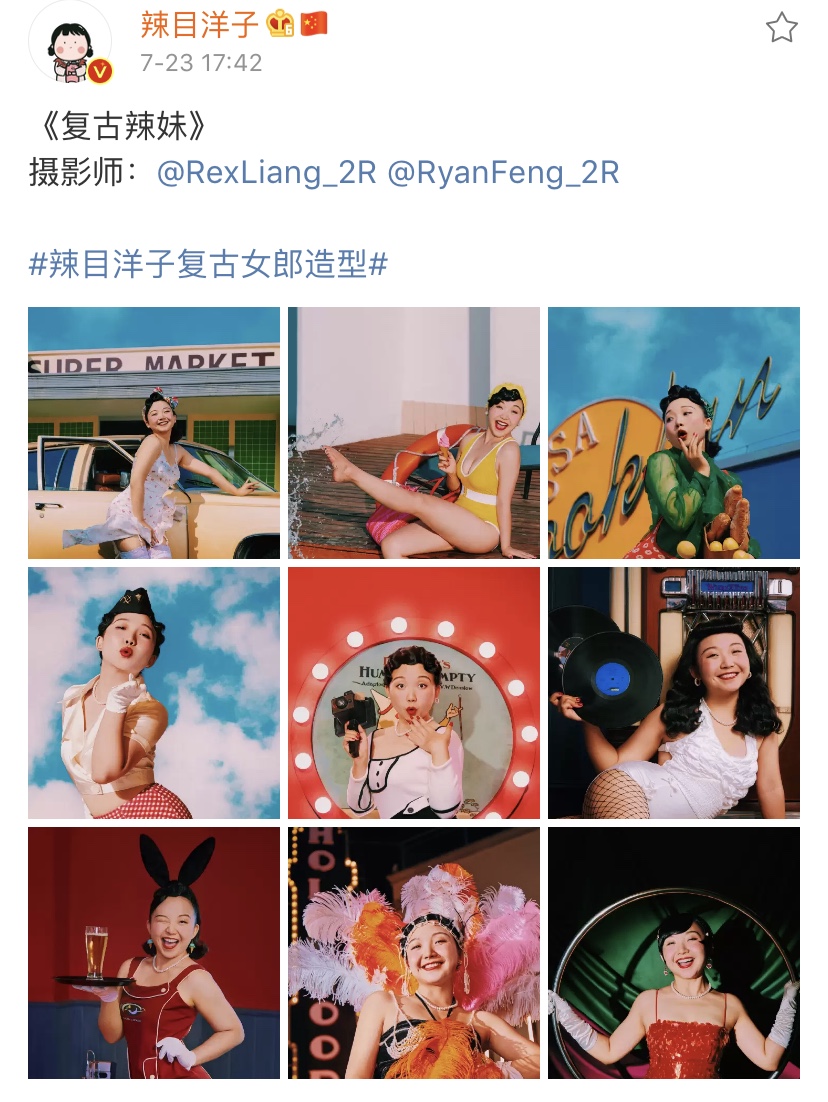Open the colorful feather headdress photo
The height and width of the screenshot is (1102, 828).
coord(413,953)
